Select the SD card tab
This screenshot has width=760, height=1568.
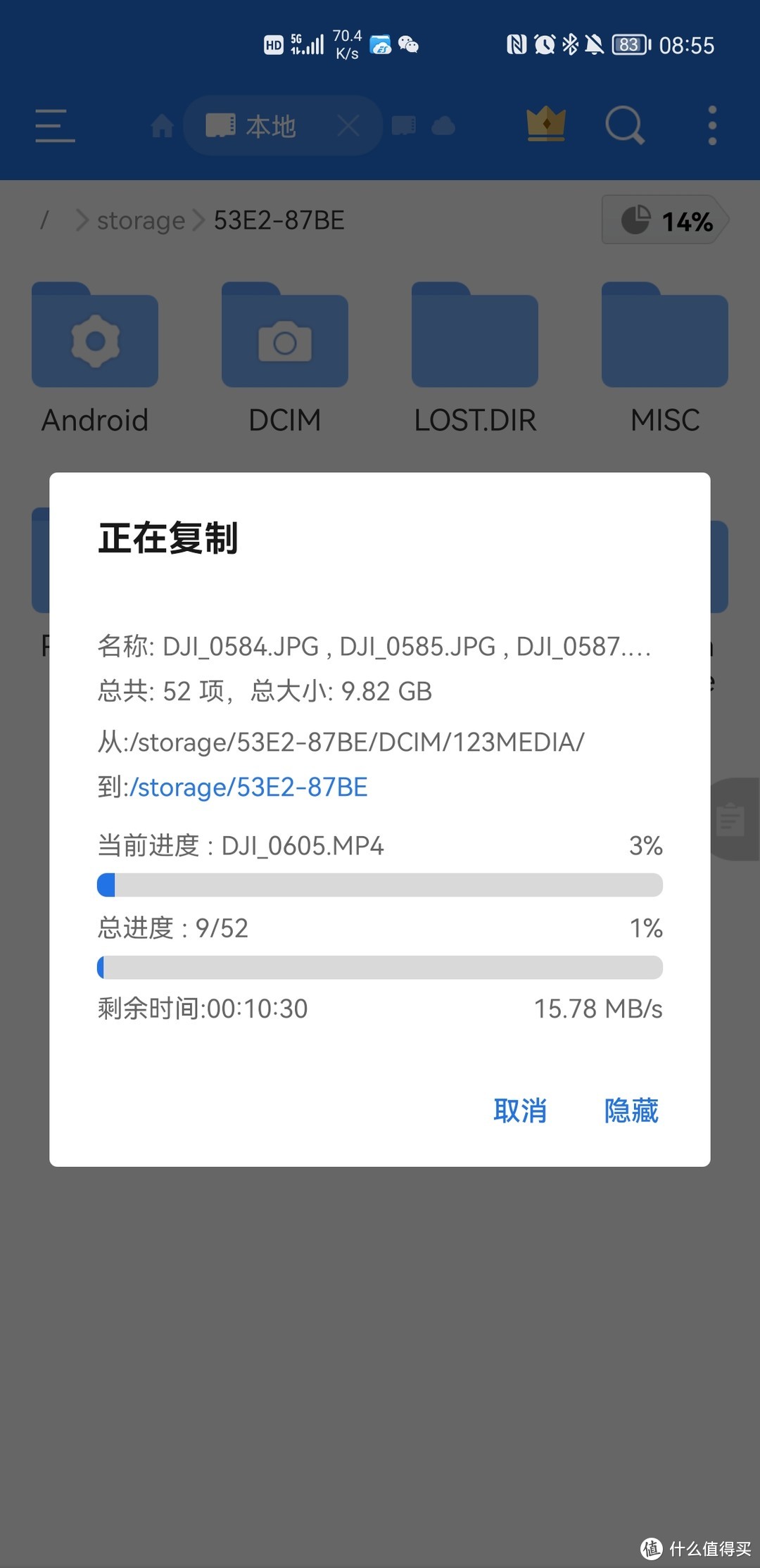coord(403,125)
